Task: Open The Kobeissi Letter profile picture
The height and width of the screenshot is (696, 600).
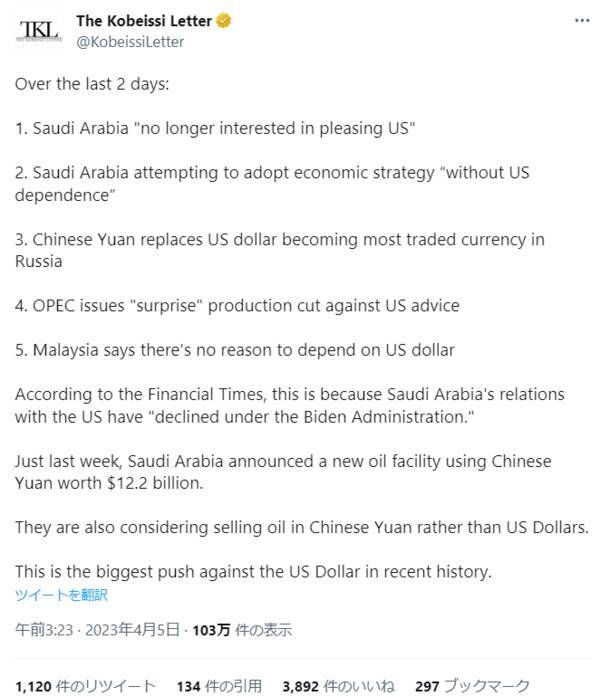Action: 38,31
